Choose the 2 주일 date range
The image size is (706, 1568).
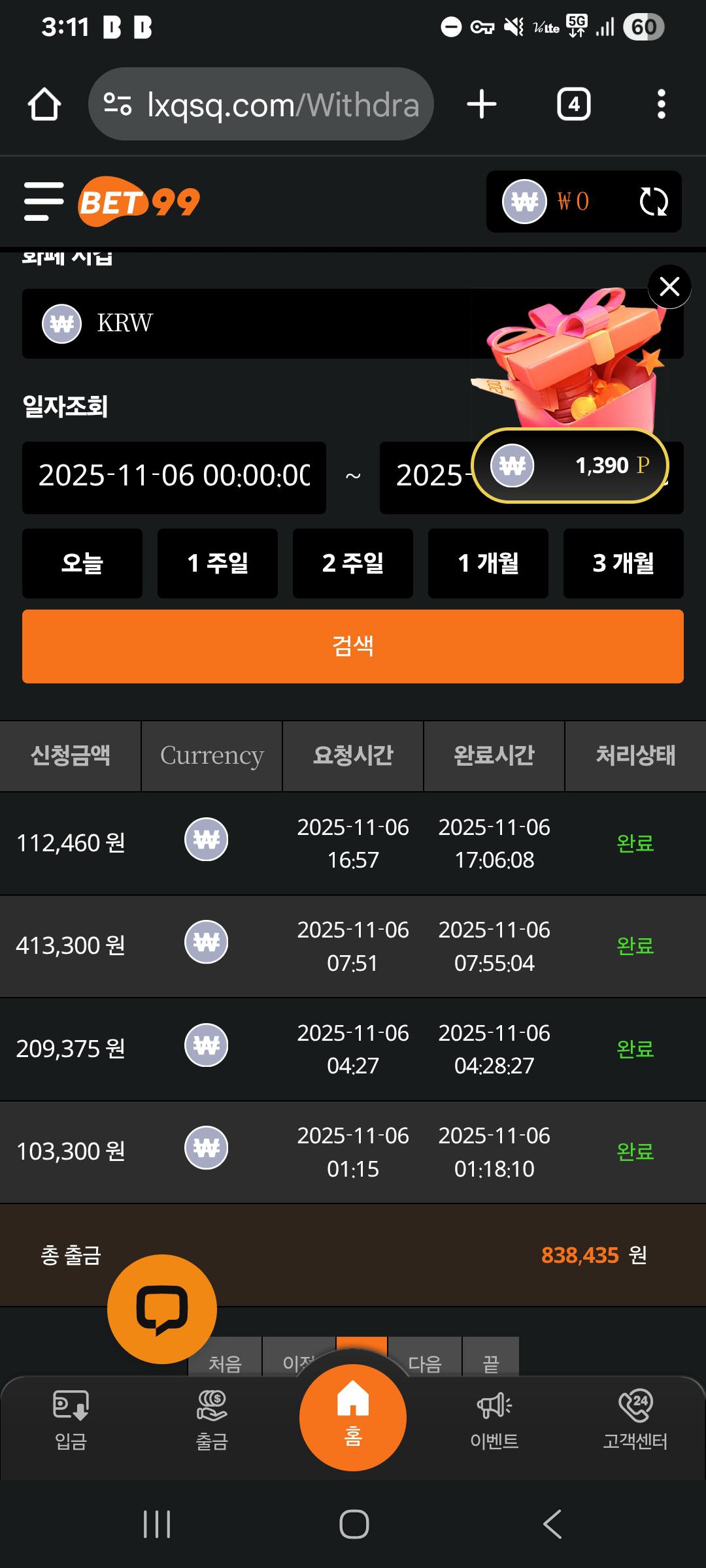(353, 563)
